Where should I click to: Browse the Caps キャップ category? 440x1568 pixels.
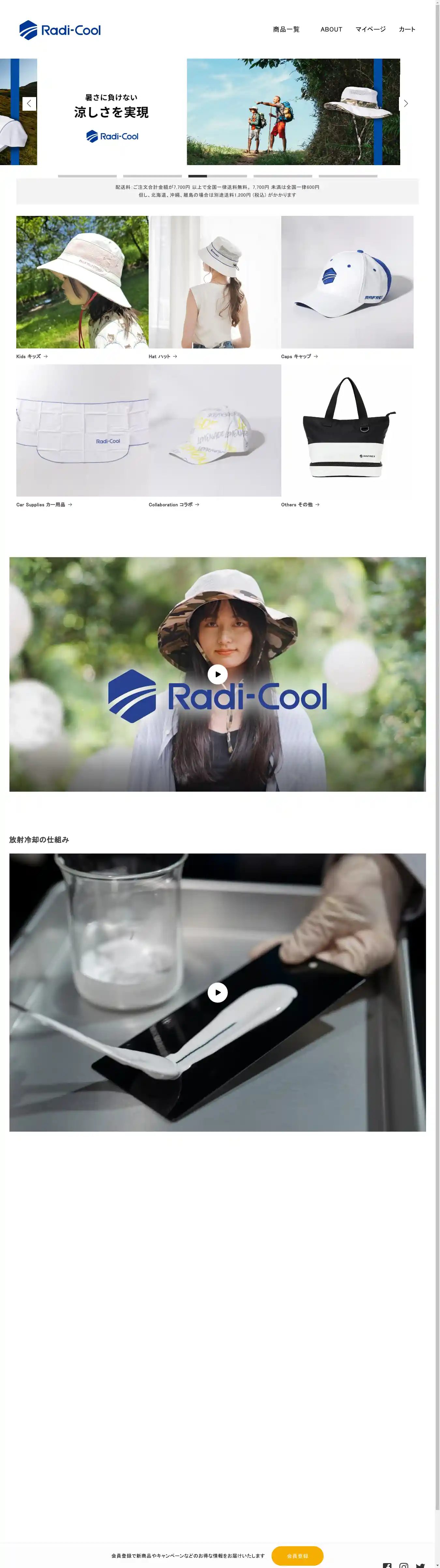tap(299, 356)
